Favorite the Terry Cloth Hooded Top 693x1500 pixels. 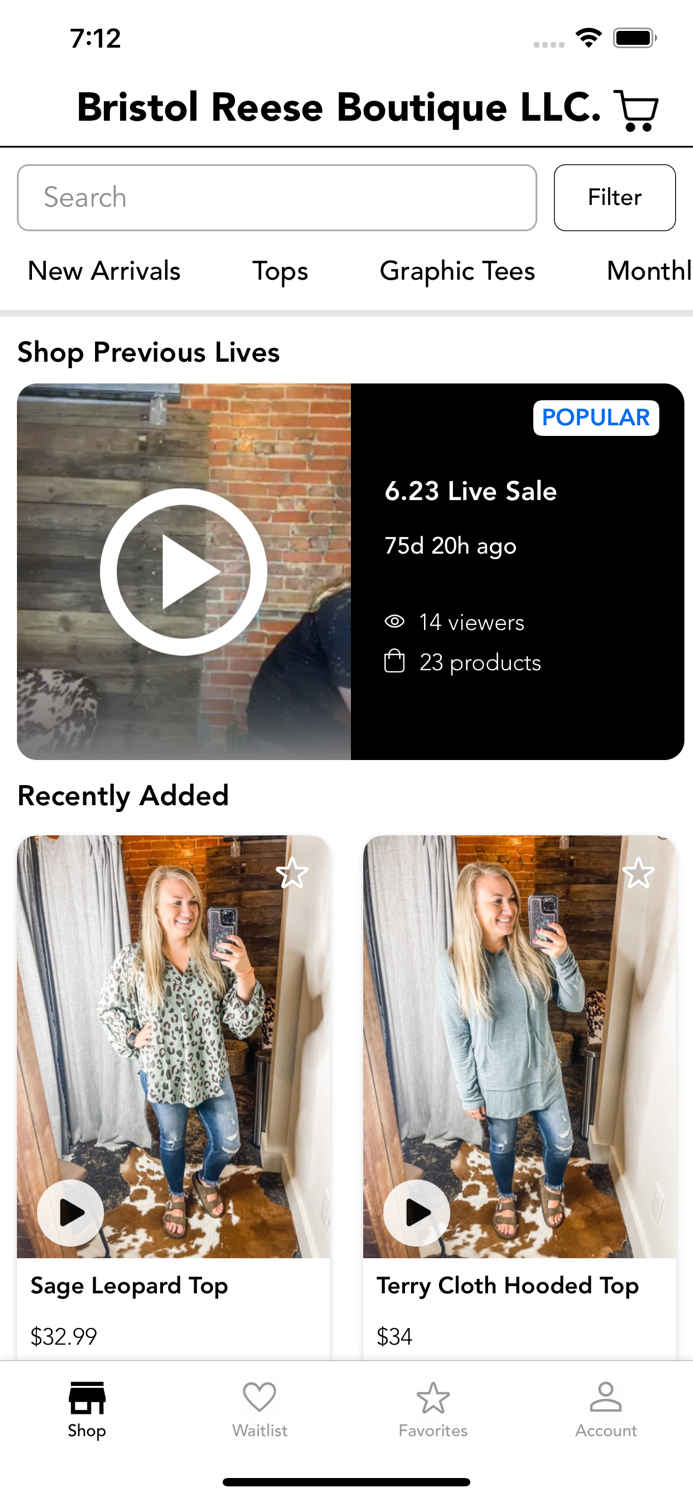click(638, 873)
